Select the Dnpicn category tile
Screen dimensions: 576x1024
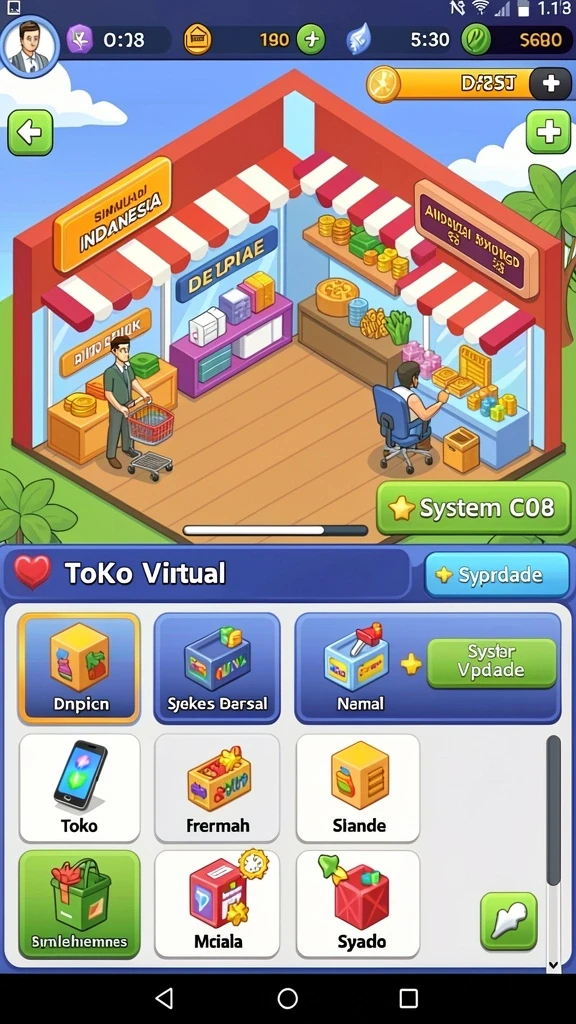(79, 668)
